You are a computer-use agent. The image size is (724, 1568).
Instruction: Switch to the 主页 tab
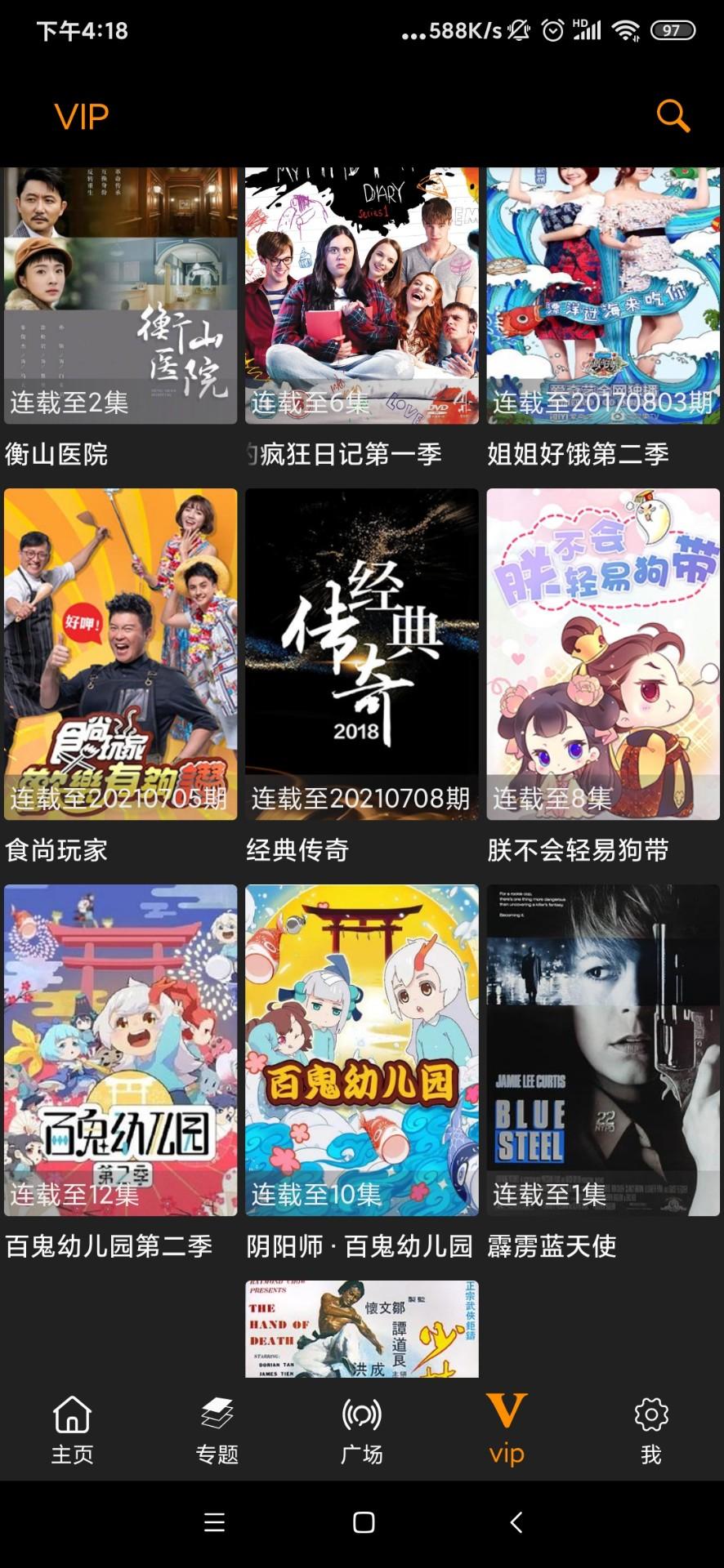point(73,1429)
